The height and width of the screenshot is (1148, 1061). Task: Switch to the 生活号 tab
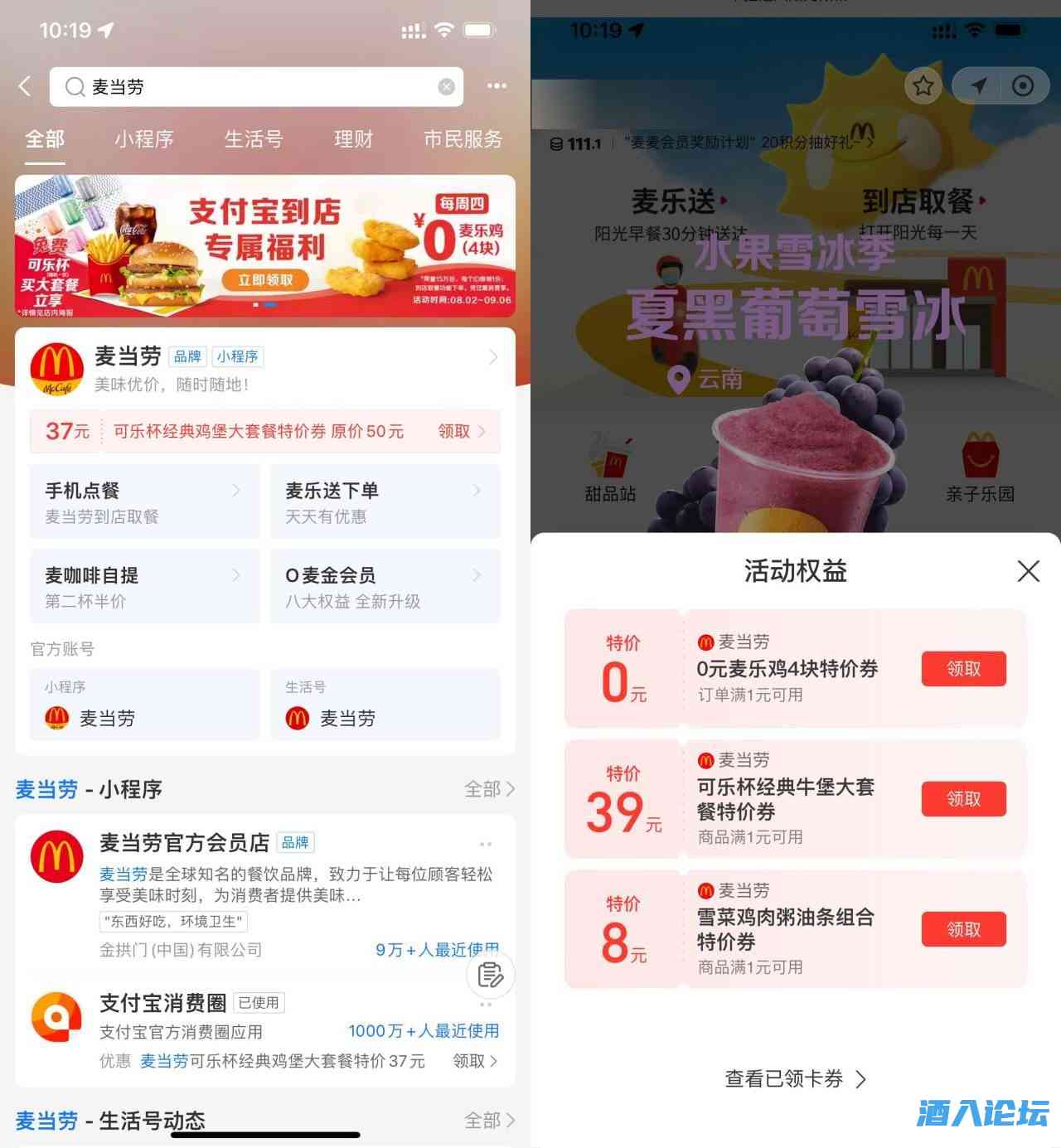point(253,139)
